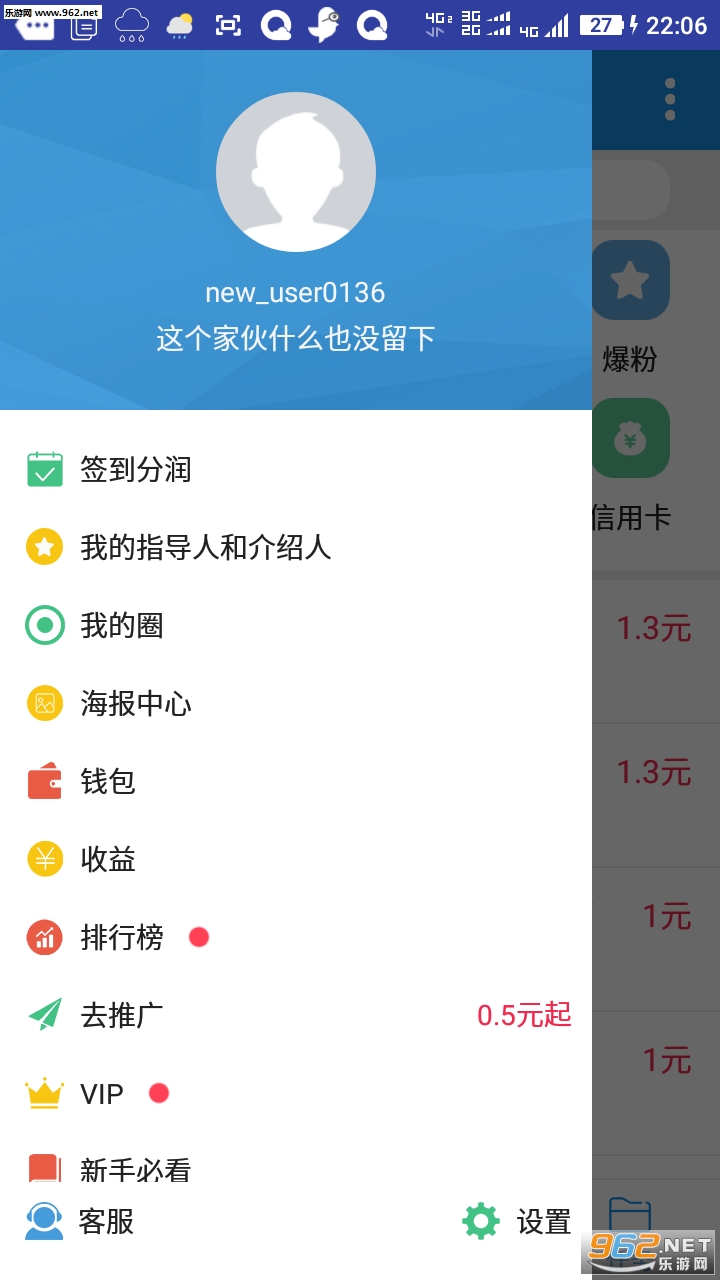Tap the red dot beside 排行榜

click(x=198, y=937)
